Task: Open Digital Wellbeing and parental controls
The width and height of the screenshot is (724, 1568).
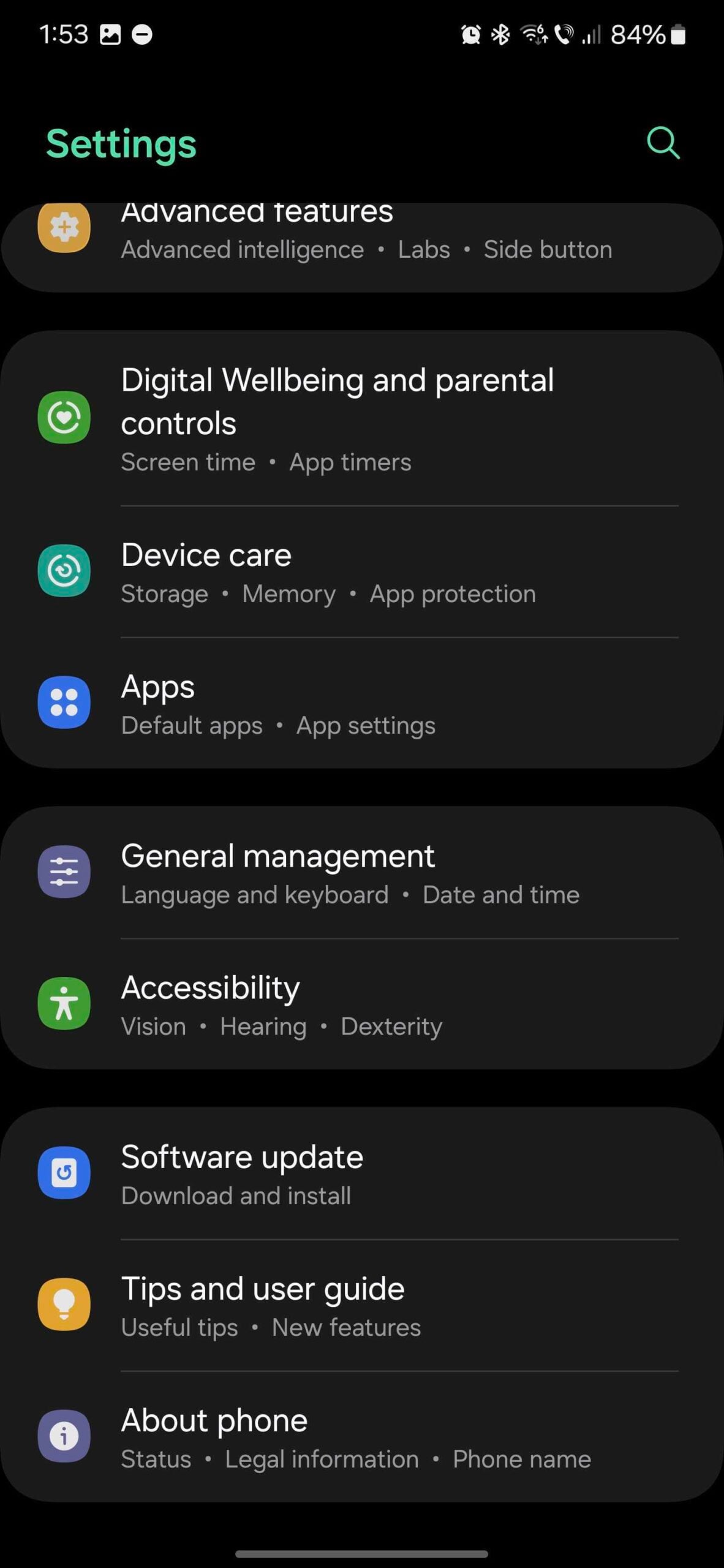Action: [361, 418]
